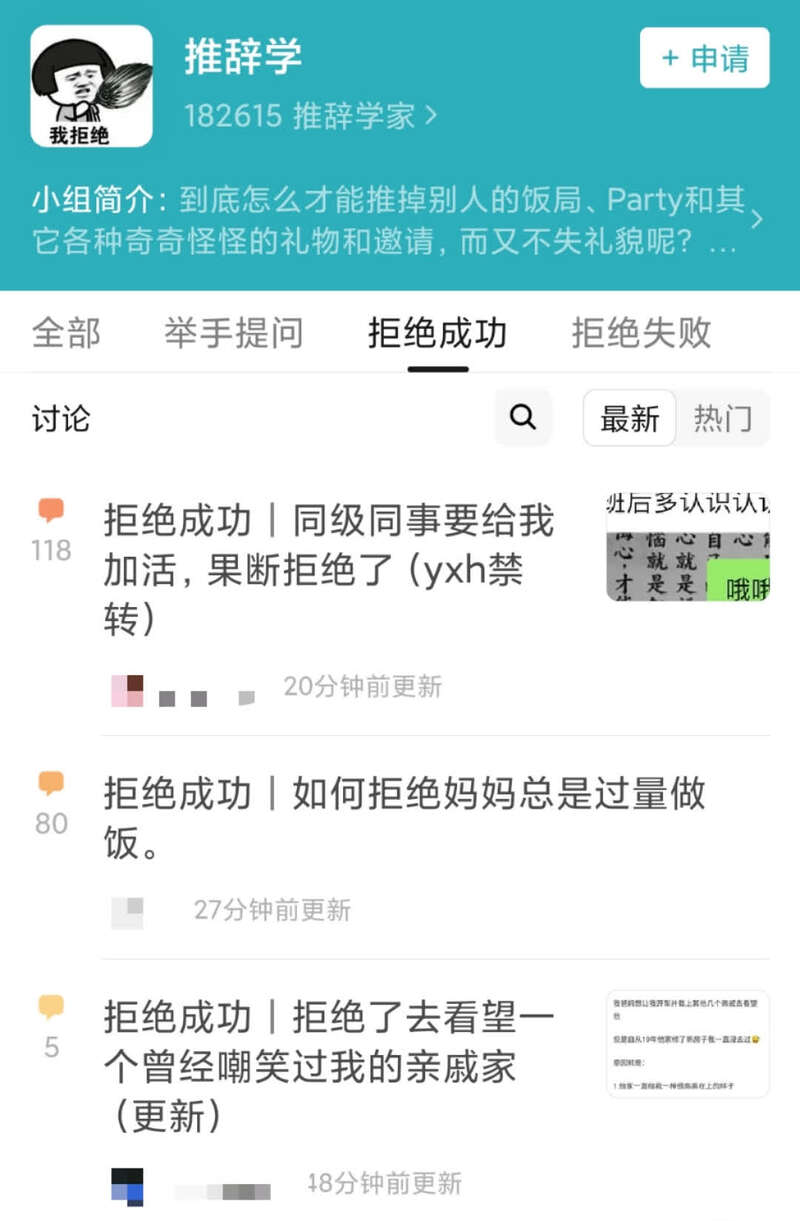Select the 拒绝成功 tab
Viewport: 800px width, 1221px height.
point(437,333)
